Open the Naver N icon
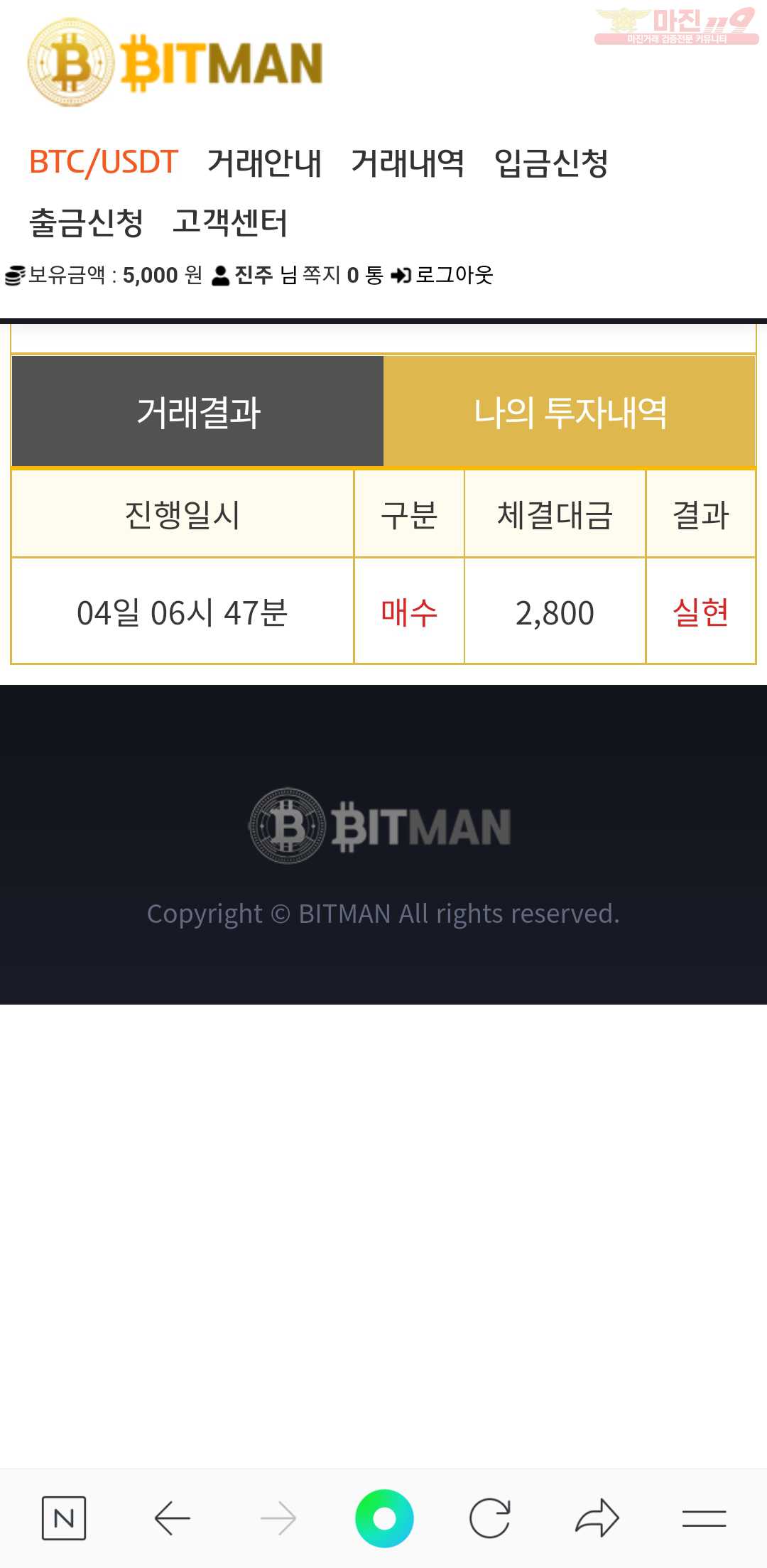The height and width of the screenshot is (1568, 767). (x=64, y=1518)
